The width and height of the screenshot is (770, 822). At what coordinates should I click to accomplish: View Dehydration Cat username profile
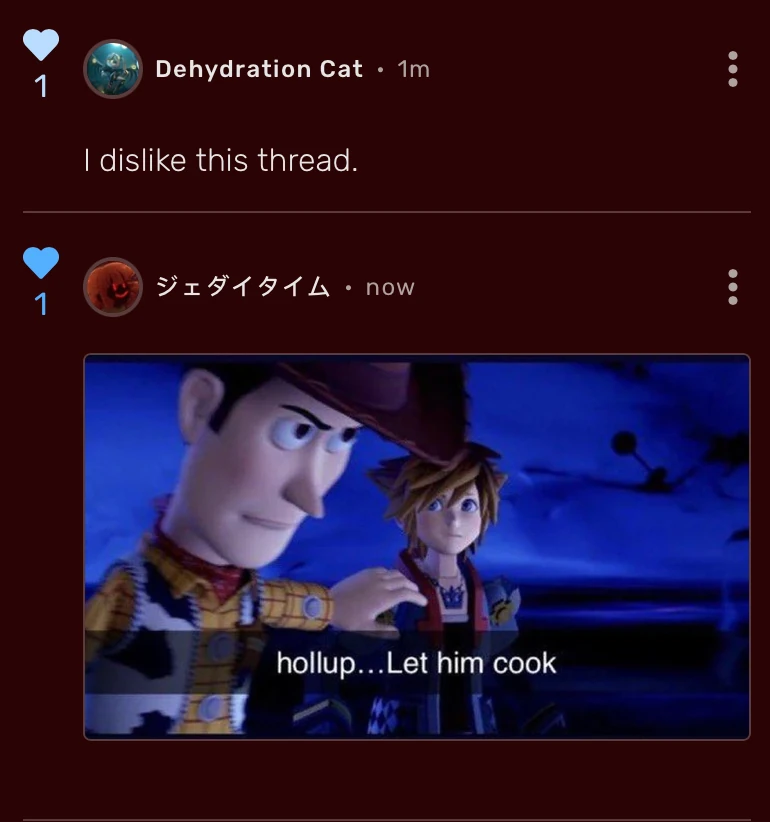click(x=259, y=69)
